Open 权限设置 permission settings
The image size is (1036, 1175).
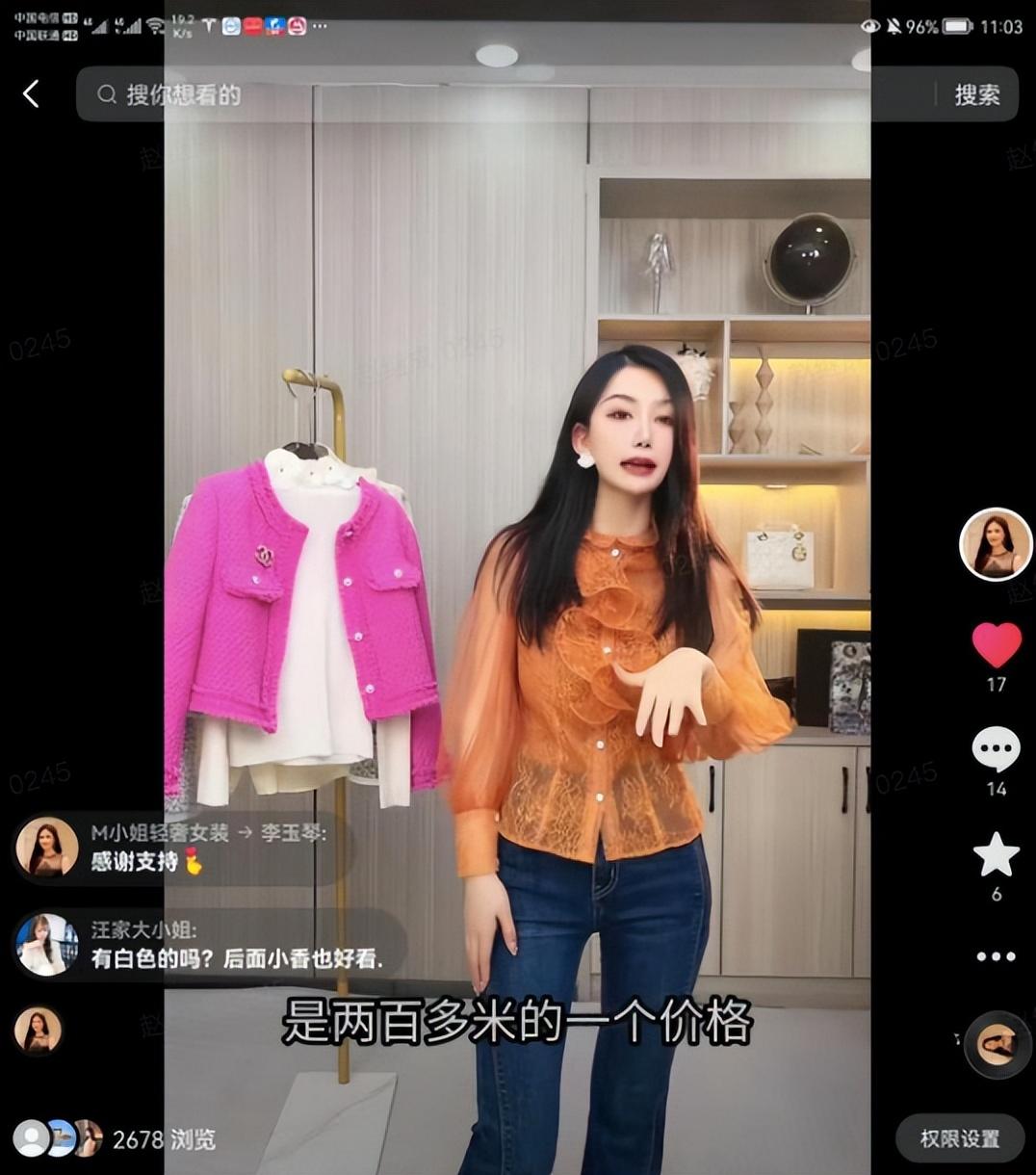(x=959, y=1138)
